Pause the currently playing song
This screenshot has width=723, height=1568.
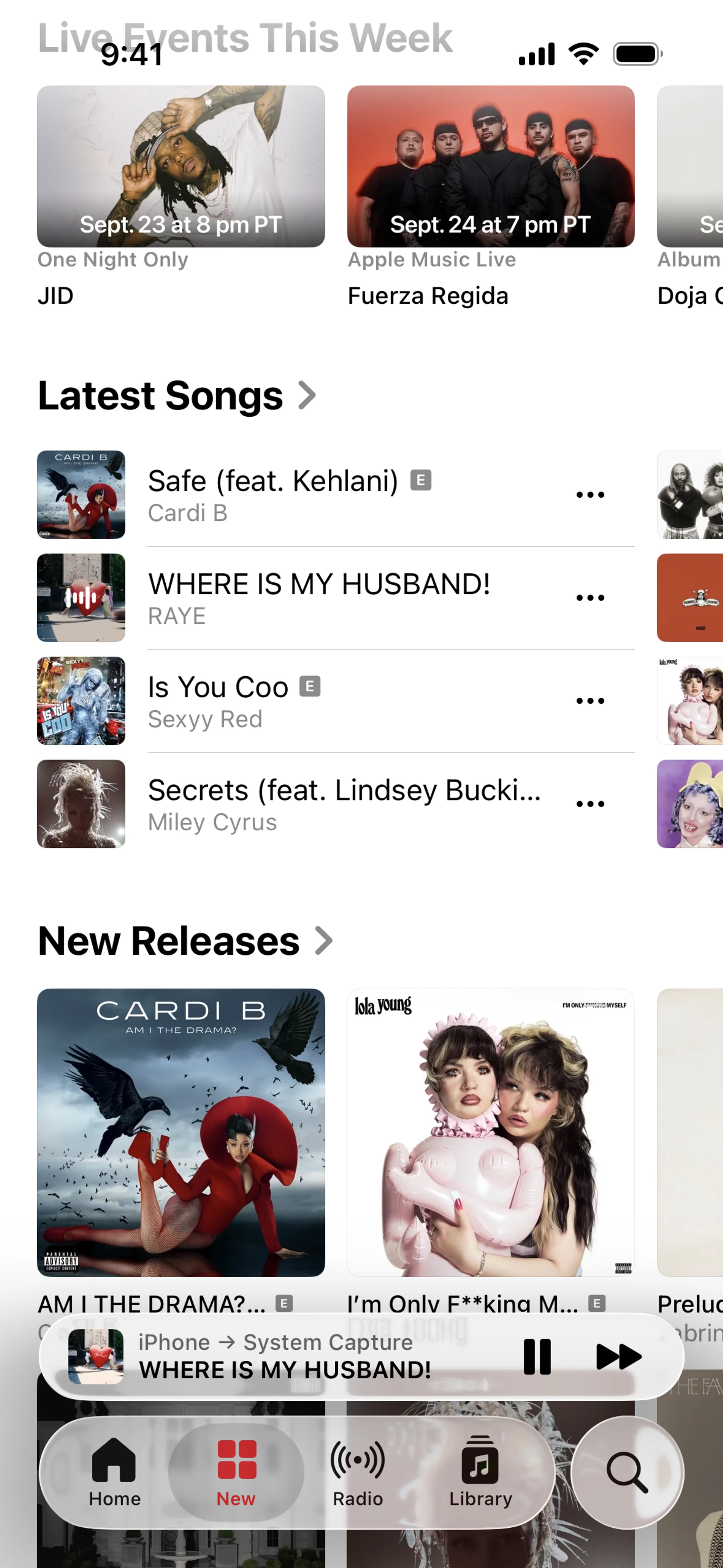click(x=537, y=1357)
